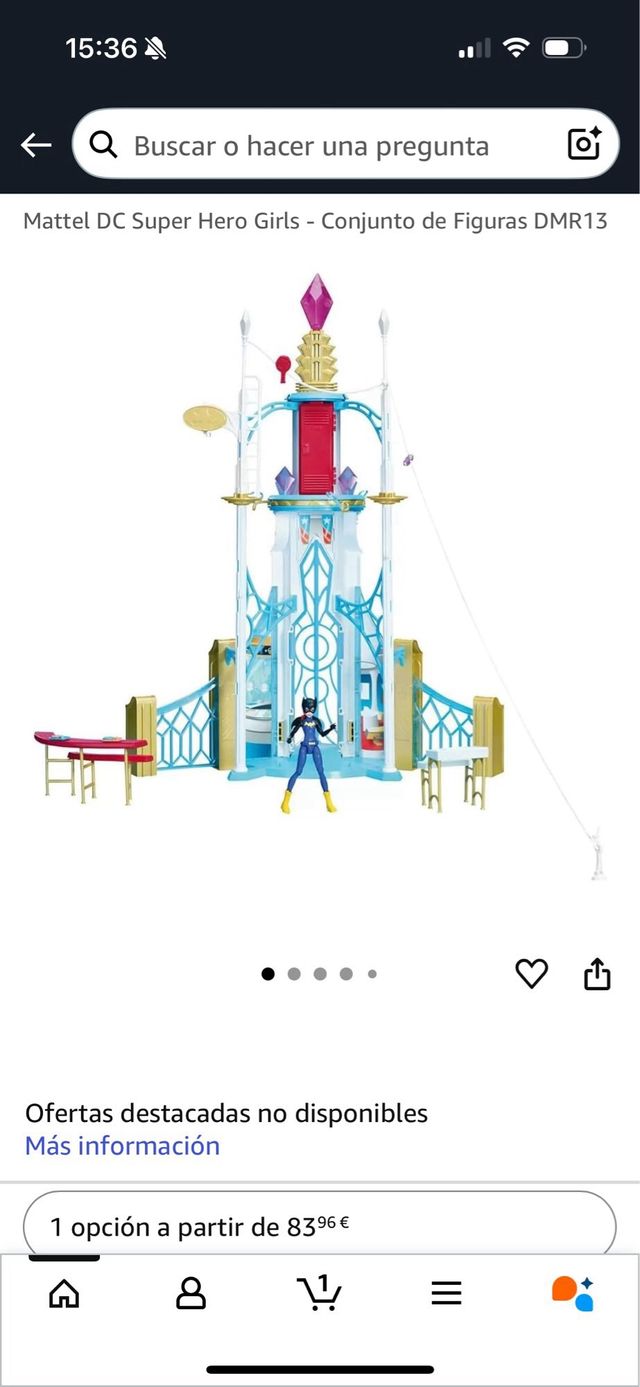The width and height of the screenshot is (640, 1387).
Task: Open the shopping cart
Action: tap(319, 1293)
